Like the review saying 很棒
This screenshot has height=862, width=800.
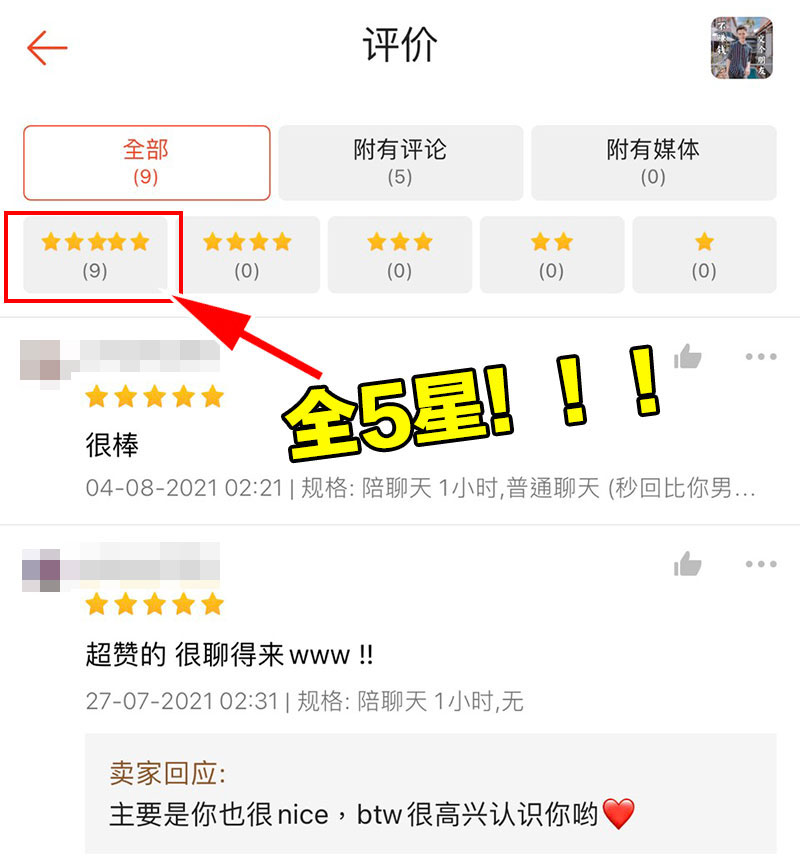[688, 357]
